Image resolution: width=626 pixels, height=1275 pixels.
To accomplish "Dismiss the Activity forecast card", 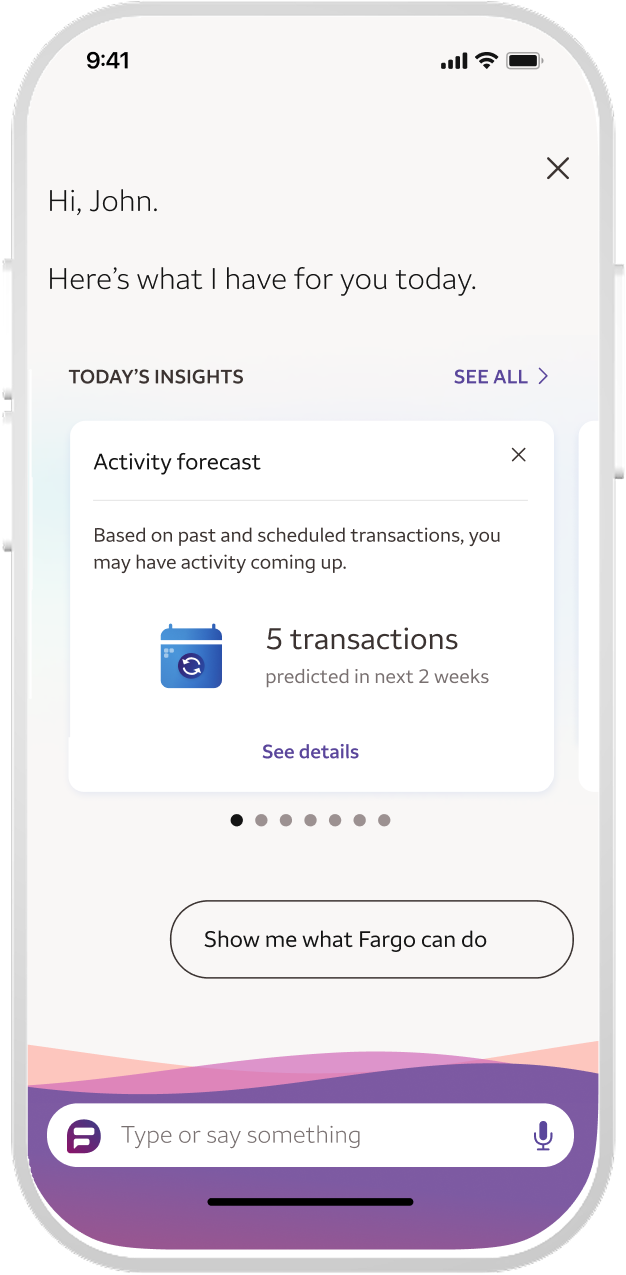I will pos(518,455).
